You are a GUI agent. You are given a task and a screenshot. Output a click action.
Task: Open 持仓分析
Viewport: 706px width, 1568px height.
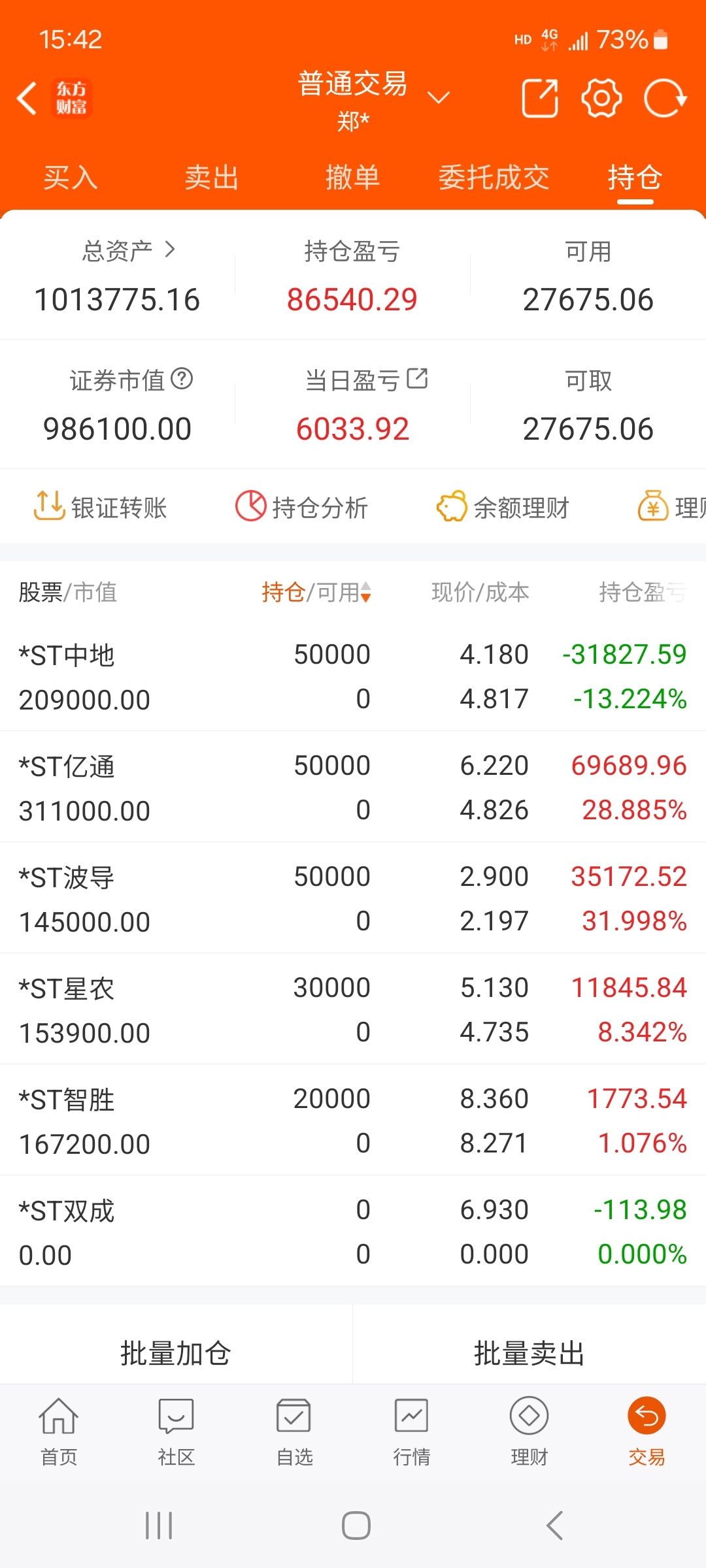click(x=301, y=507)
